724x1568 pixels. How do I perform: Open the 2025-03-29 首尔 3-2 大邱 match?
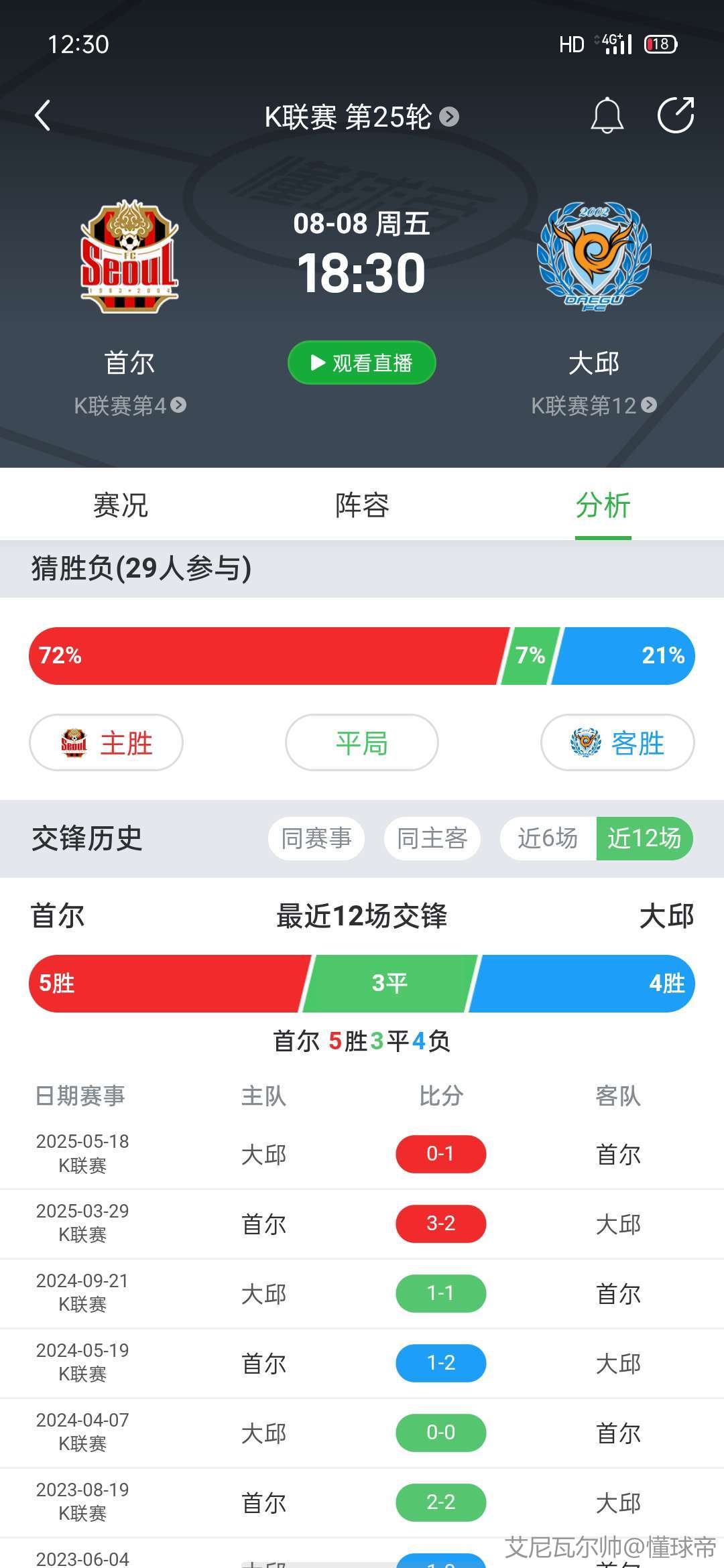click(x=362, y=1224)
